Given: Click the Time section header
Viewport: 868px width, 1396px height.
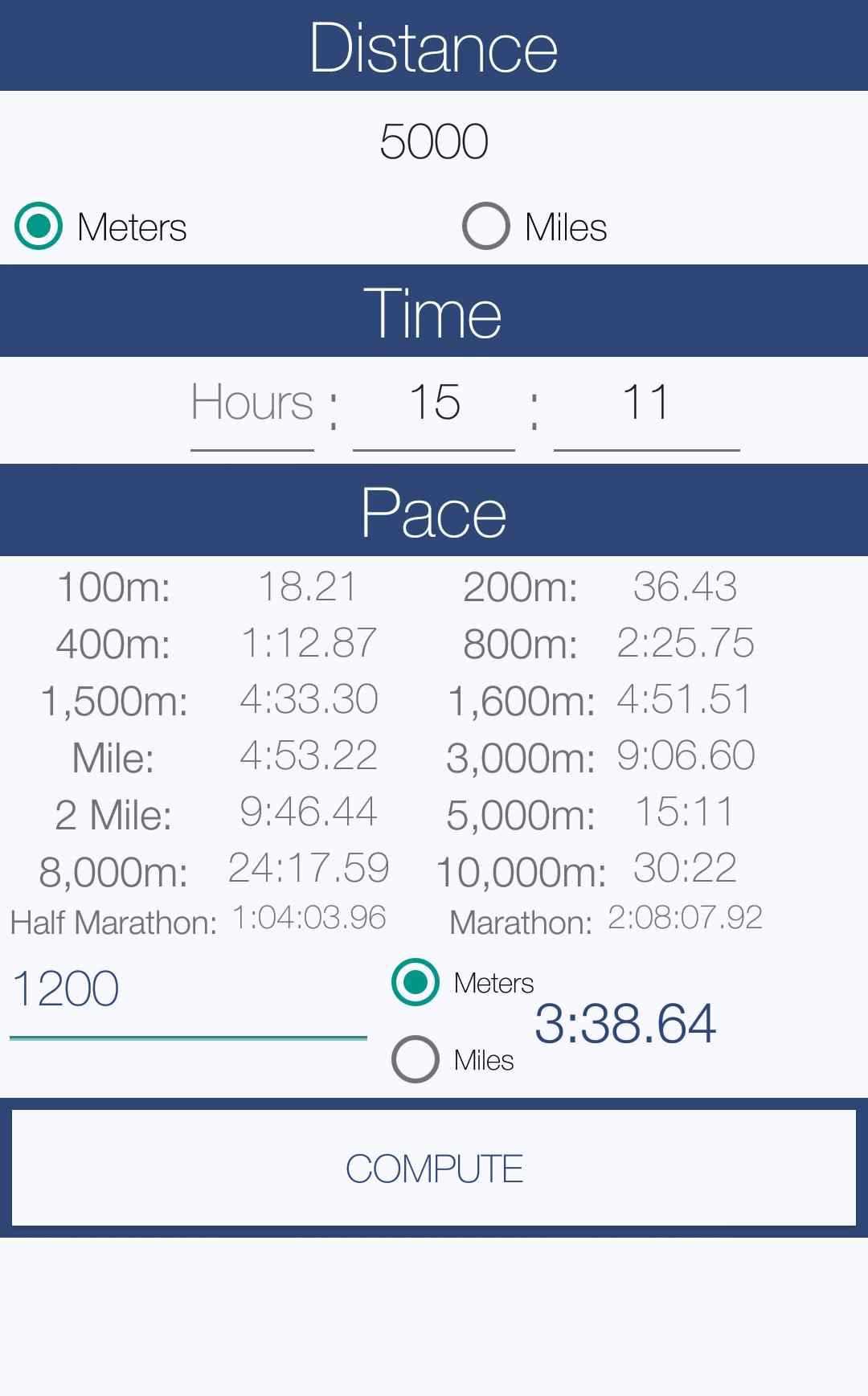Looking at the screenshot, I should 434,311.
